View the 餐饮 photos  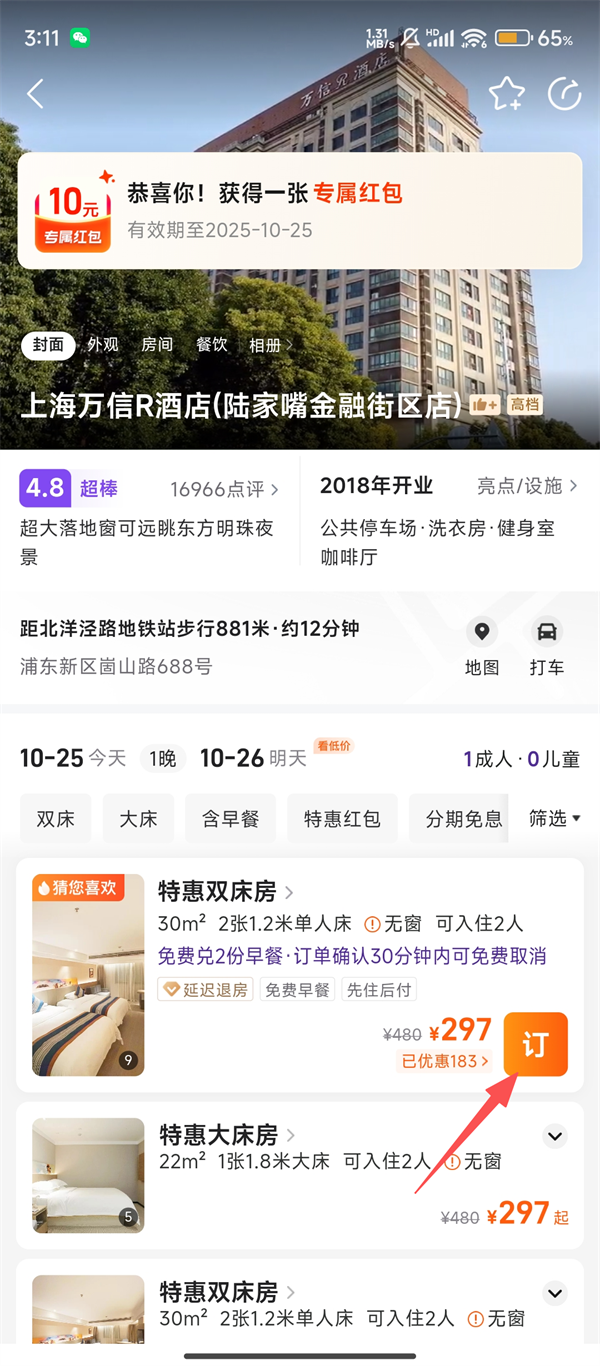click(x=211, y=345)
